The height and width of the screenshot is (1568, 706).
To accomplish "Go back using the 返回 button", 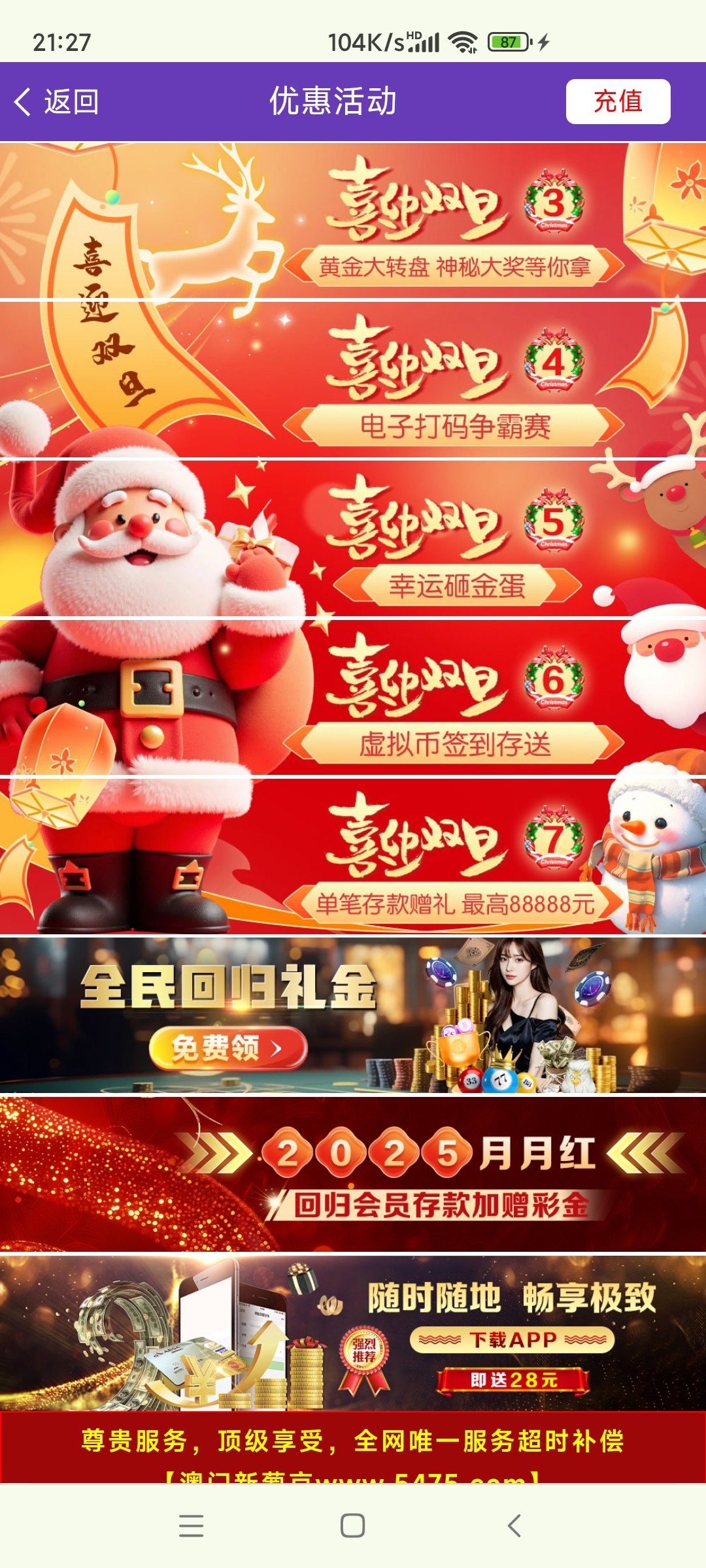I will tap(56, 102).
